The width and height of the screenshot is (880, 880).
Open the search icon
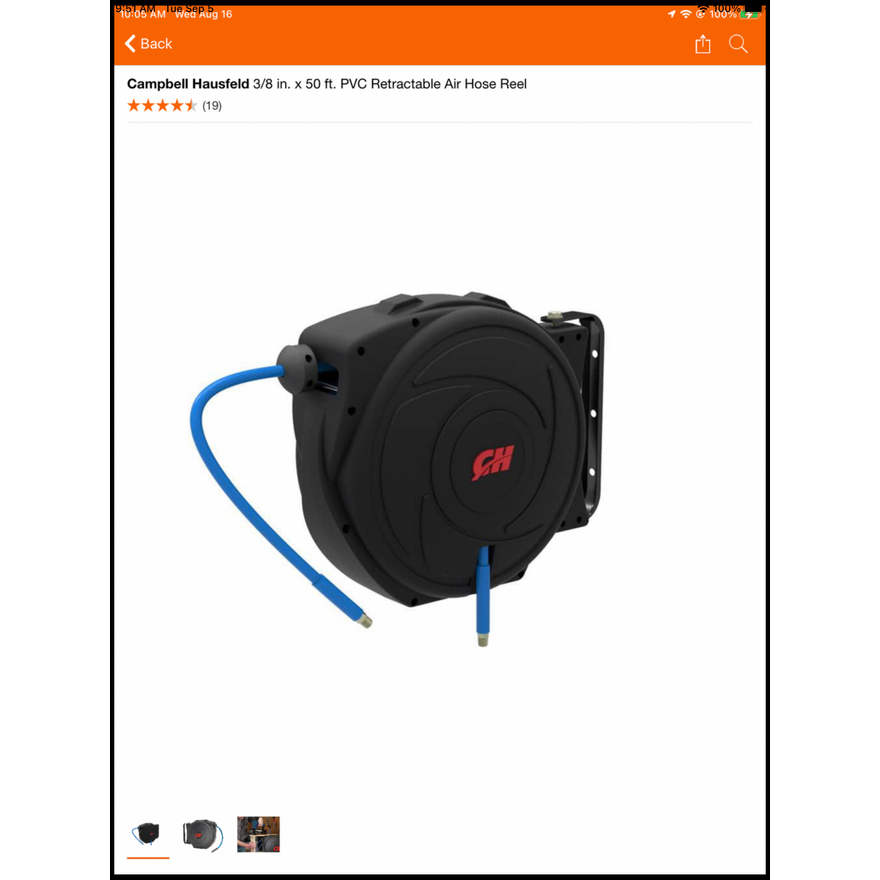pos(738,44)
